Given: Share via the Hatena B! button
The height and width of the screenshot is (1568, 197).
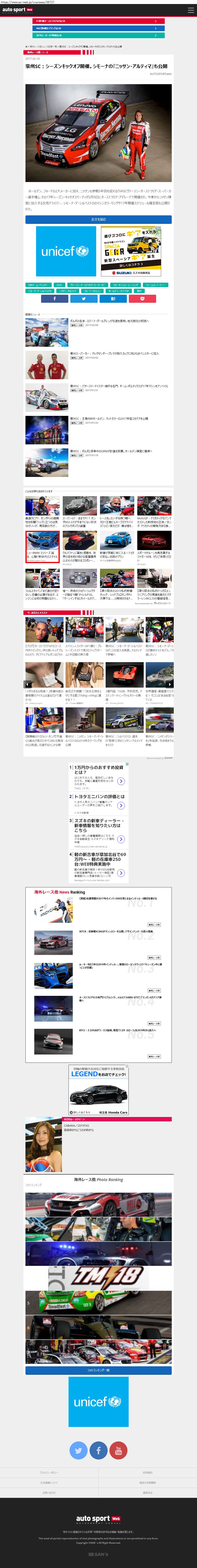Looking at the screenshot, I should [x=112, y=299].
